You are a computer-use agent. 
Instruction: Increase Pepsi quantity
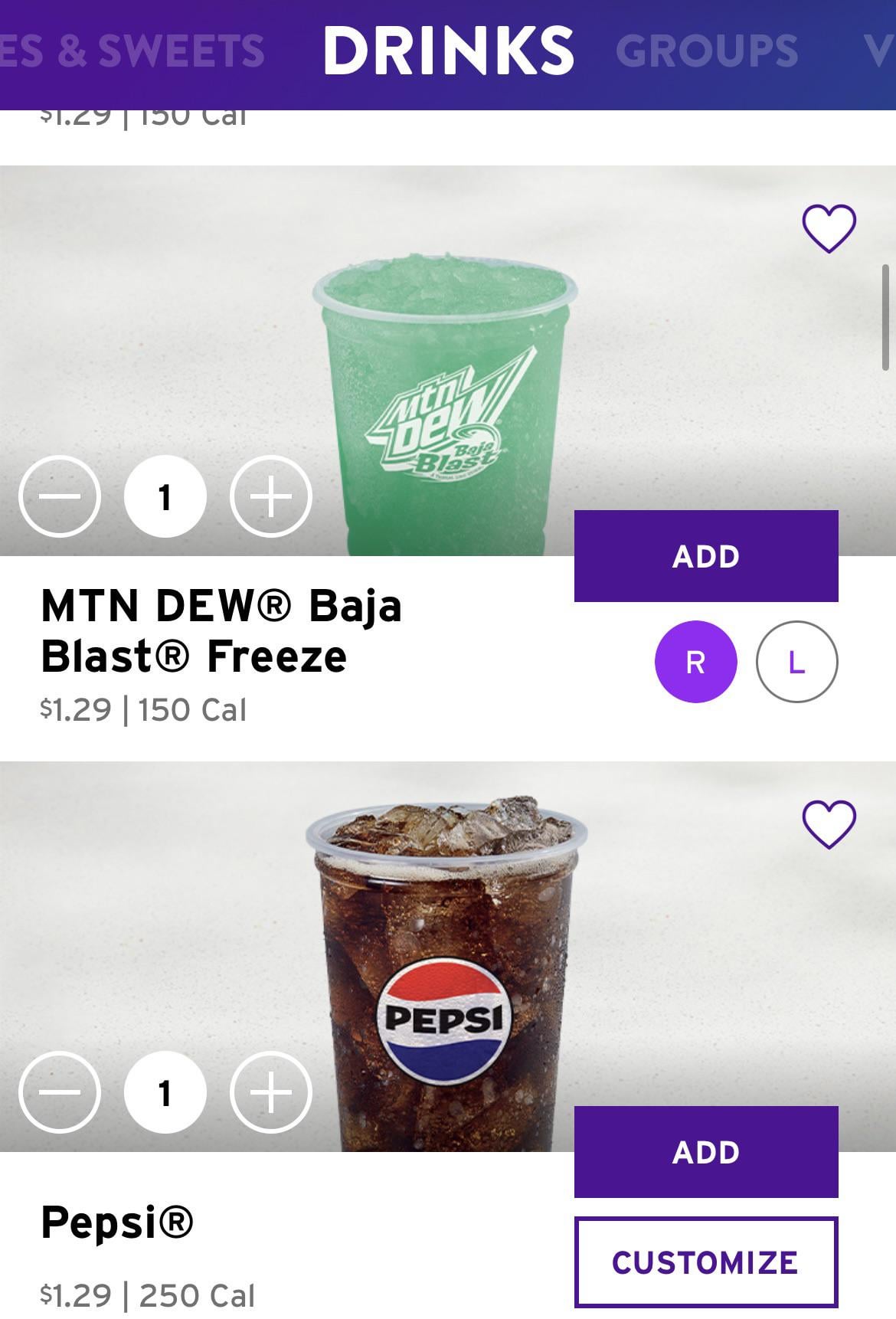pos(271,1092)
